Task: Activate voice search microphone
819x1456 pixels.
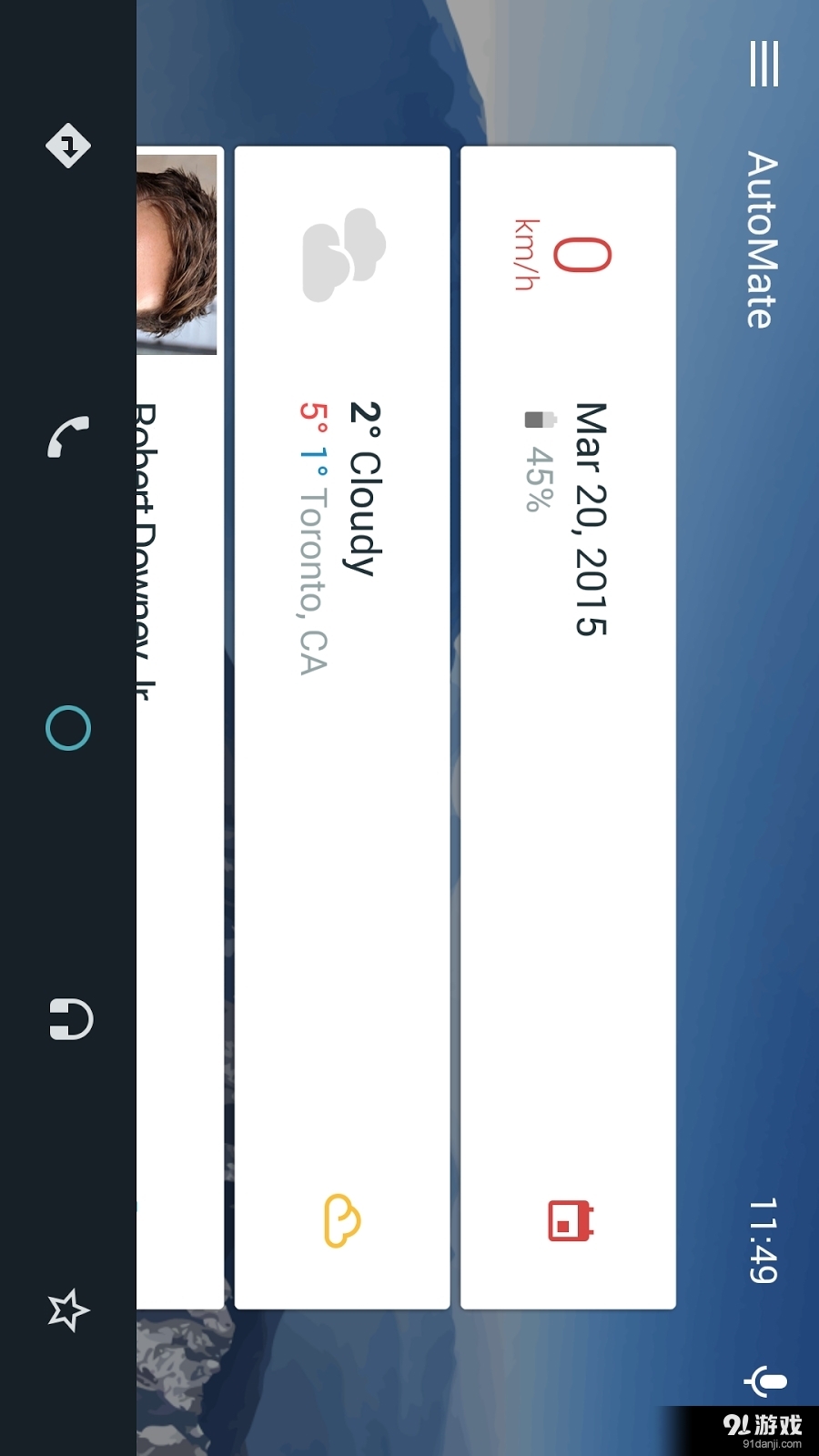Action: pyautogui.click(x=766, y=1382)
